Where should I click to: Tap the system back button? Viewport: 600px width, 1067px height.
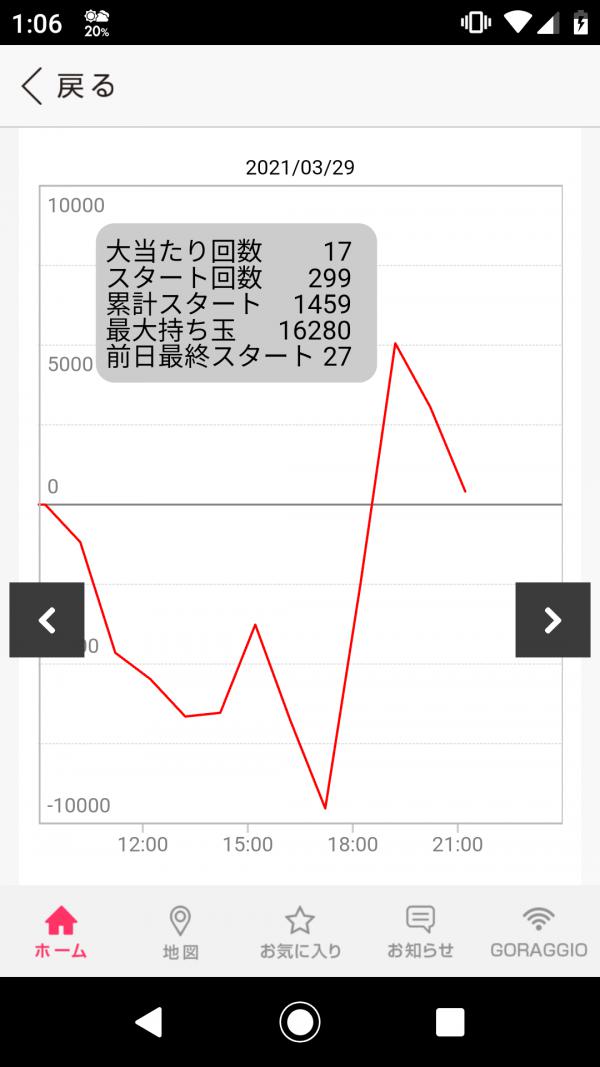[x=149, y=1022]
